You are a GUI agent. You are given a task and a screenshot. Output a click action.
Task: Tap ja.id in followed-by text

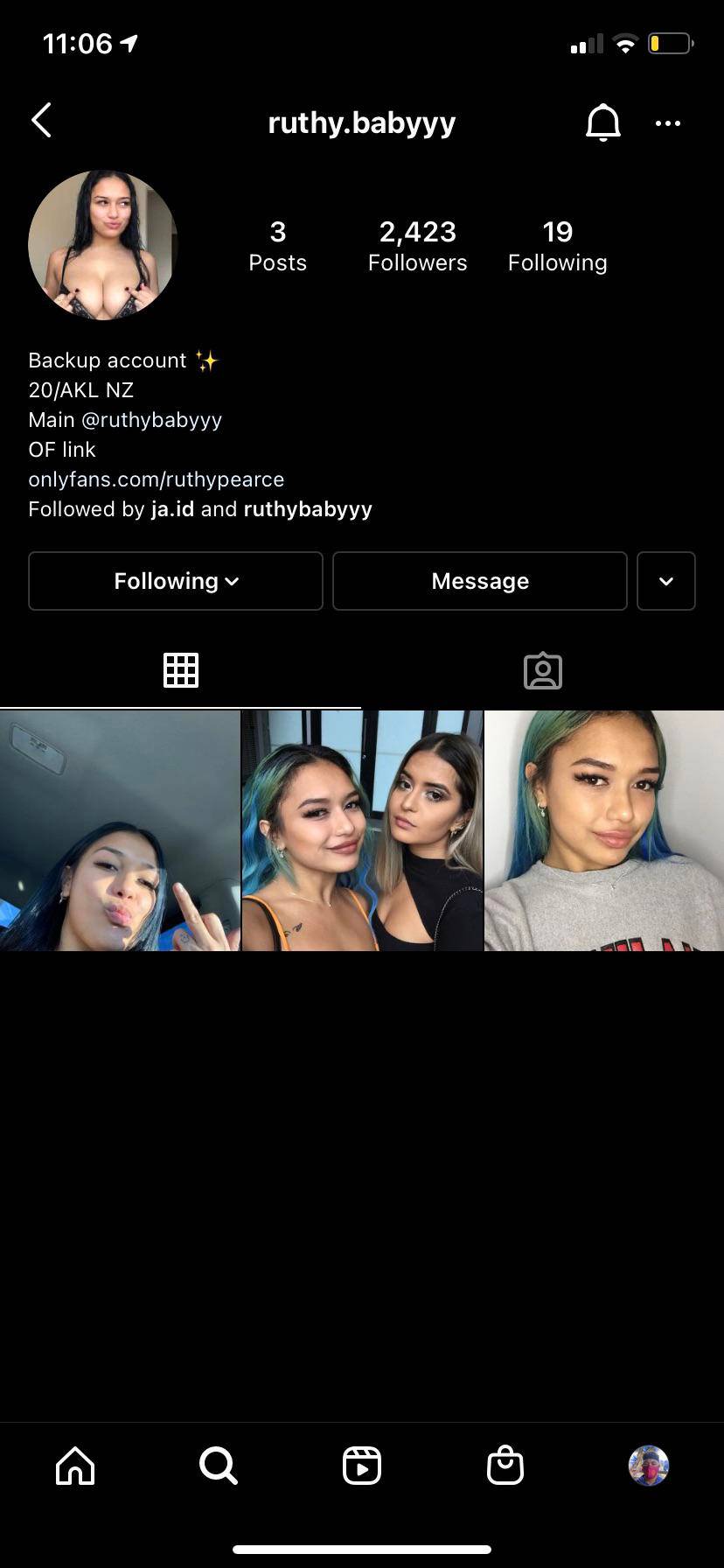click(x=176, y=508)
